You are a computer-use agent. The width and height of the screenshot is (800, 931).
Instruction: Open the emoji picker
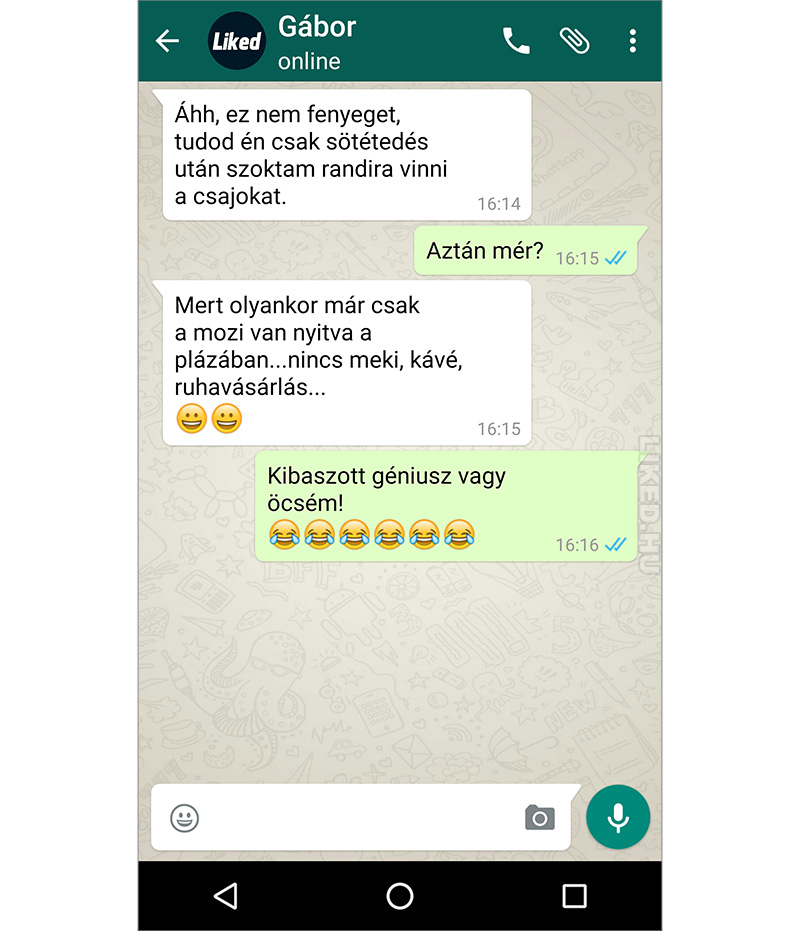(x=184, y=818)
